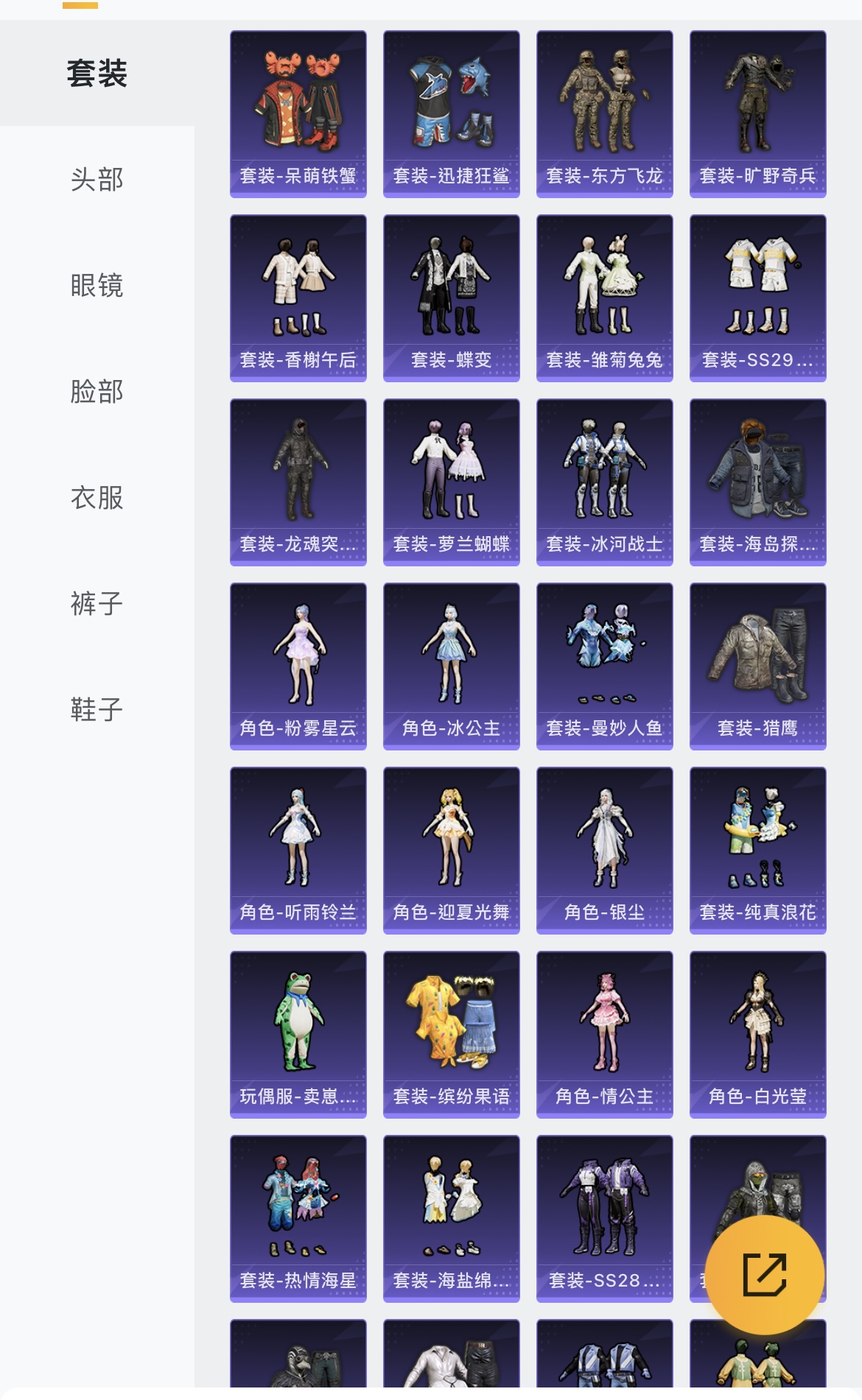The height and width of the screenshot is (1400, 862).
Task: Select the 鞋子 category
Action: [97, 710]
